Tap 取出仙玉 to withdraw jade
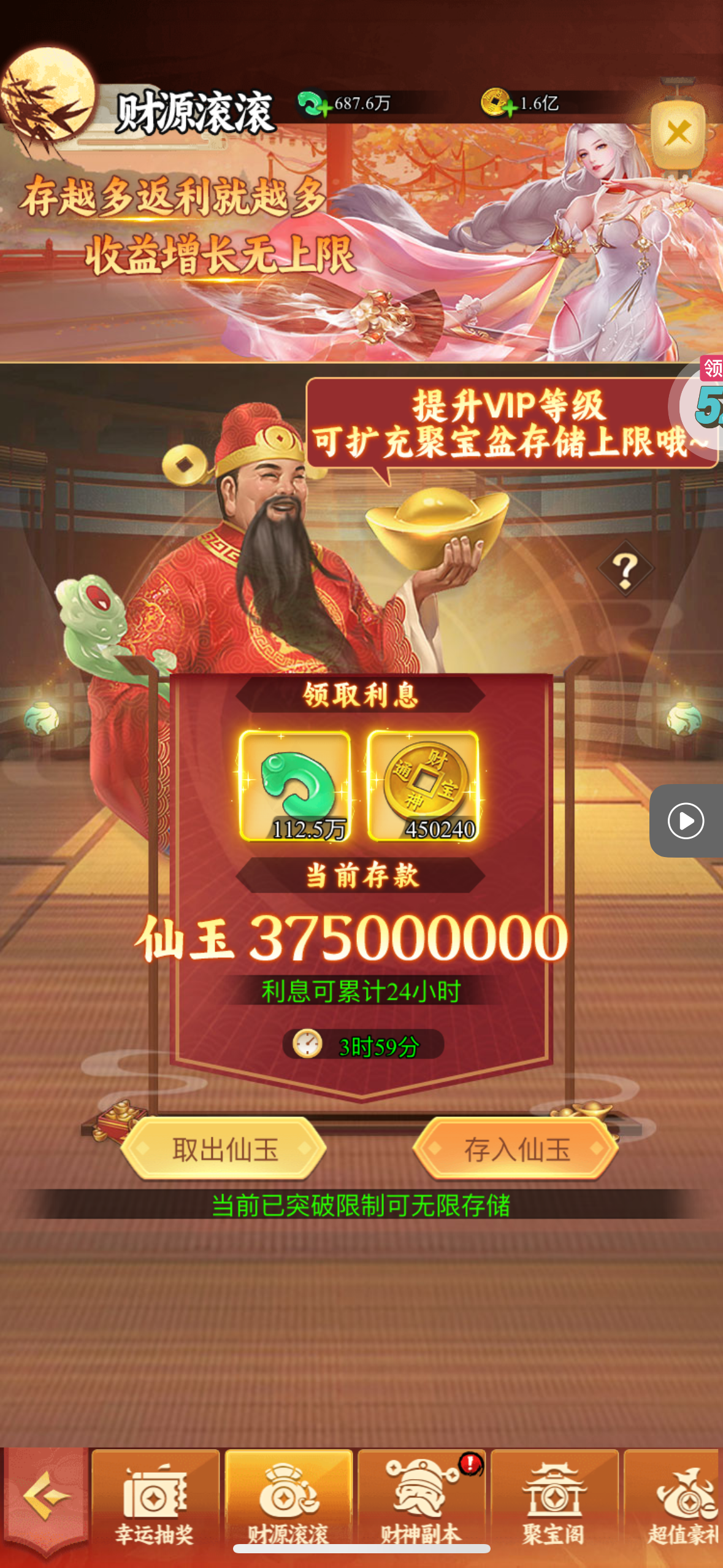The width and height of the screenshot is (723, 1568). point(224,1149)
